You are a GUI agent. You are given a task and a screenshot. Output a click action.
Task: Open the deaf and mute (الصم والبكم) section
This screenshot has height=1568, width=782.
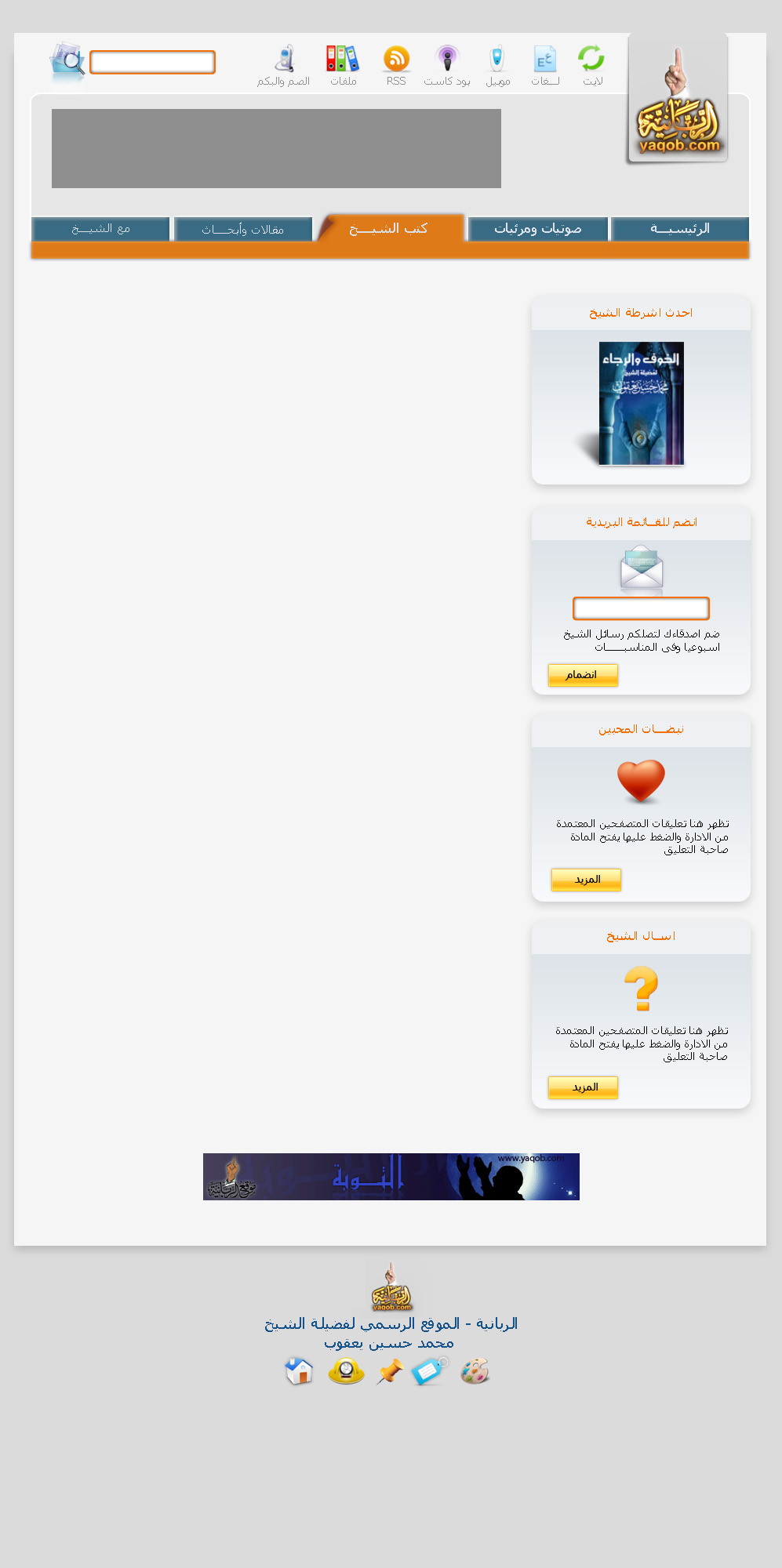pyautogui.click(x=283, y=66)
